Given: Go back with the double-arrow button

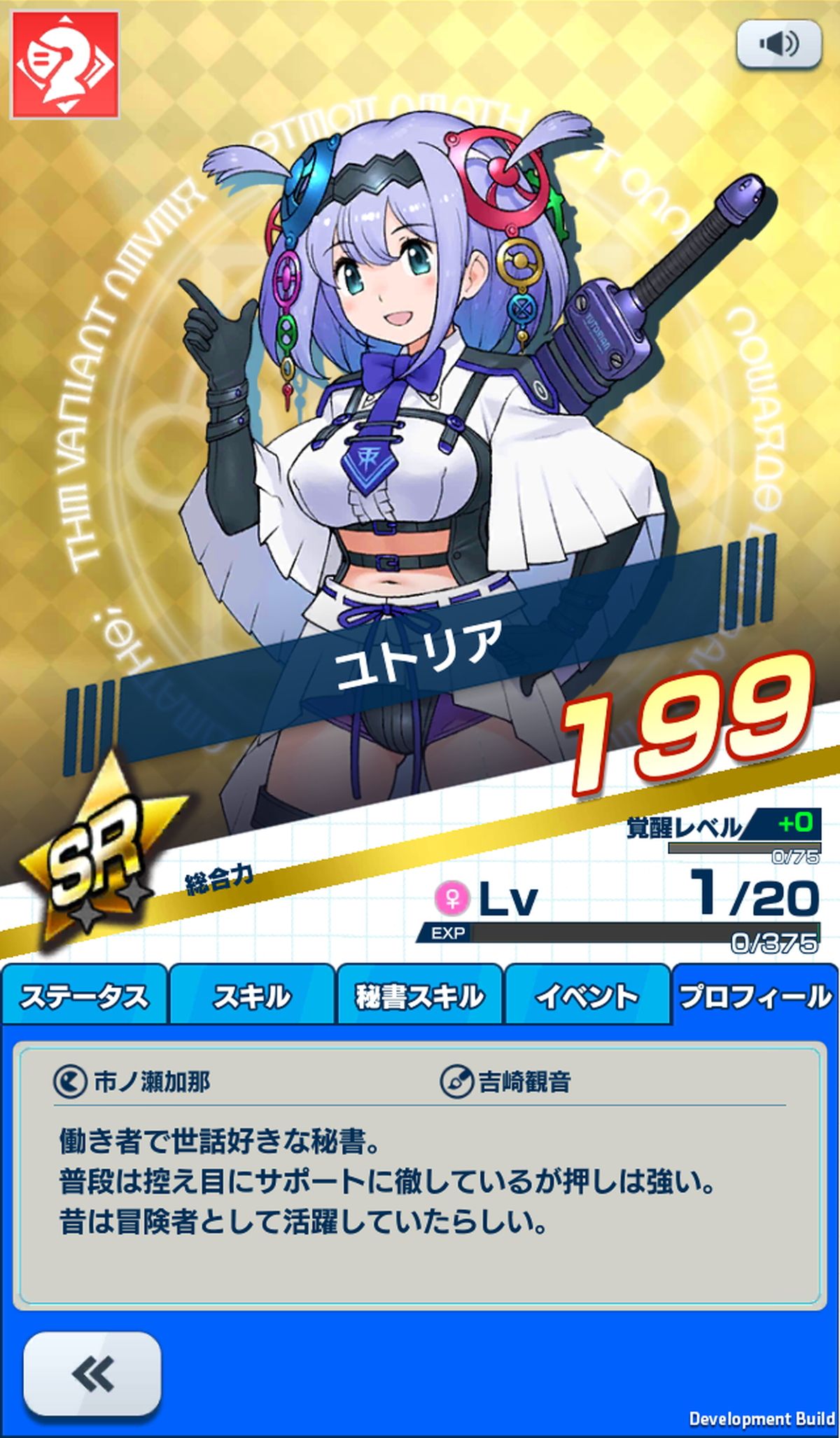Looking at the screenshot, I should point(92,1374).
